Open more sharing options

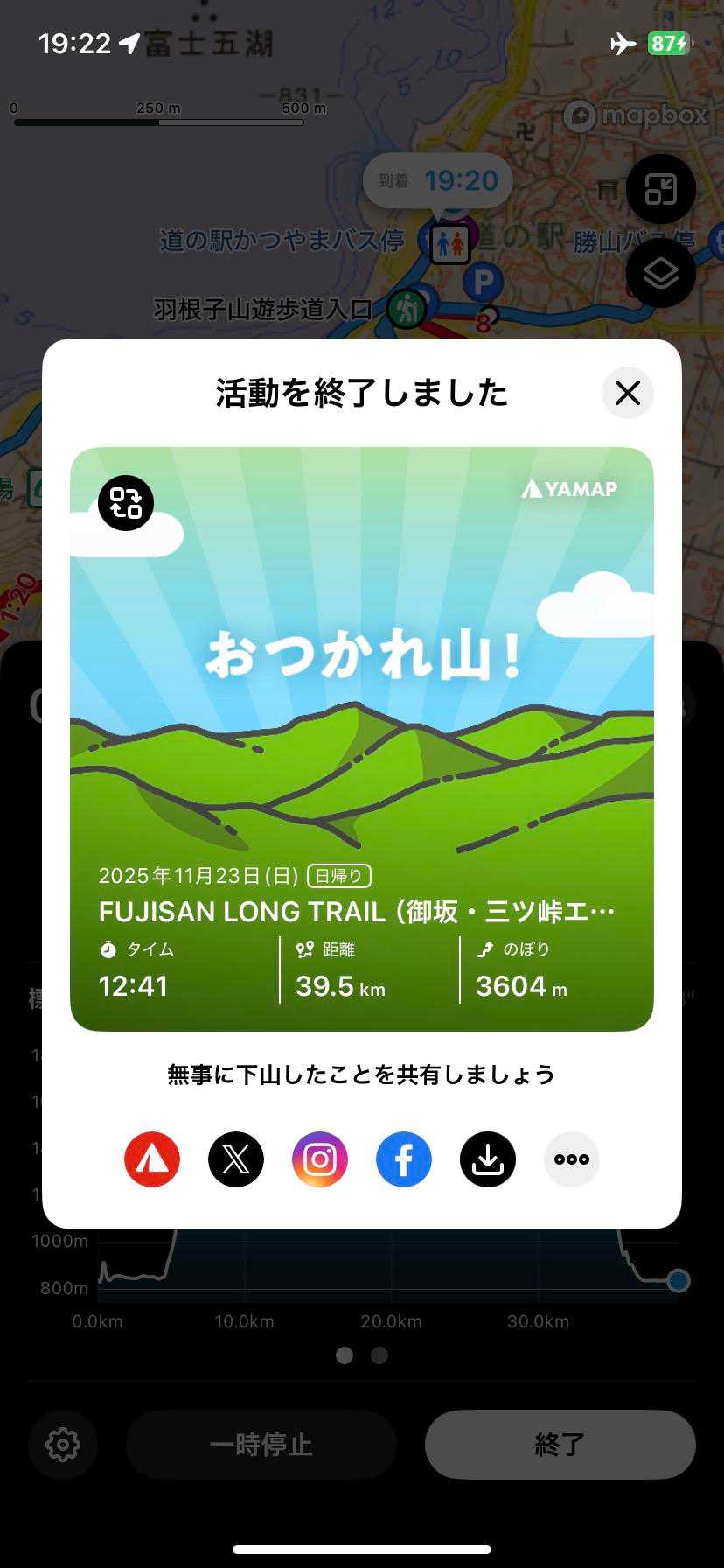click(572, 1159)
